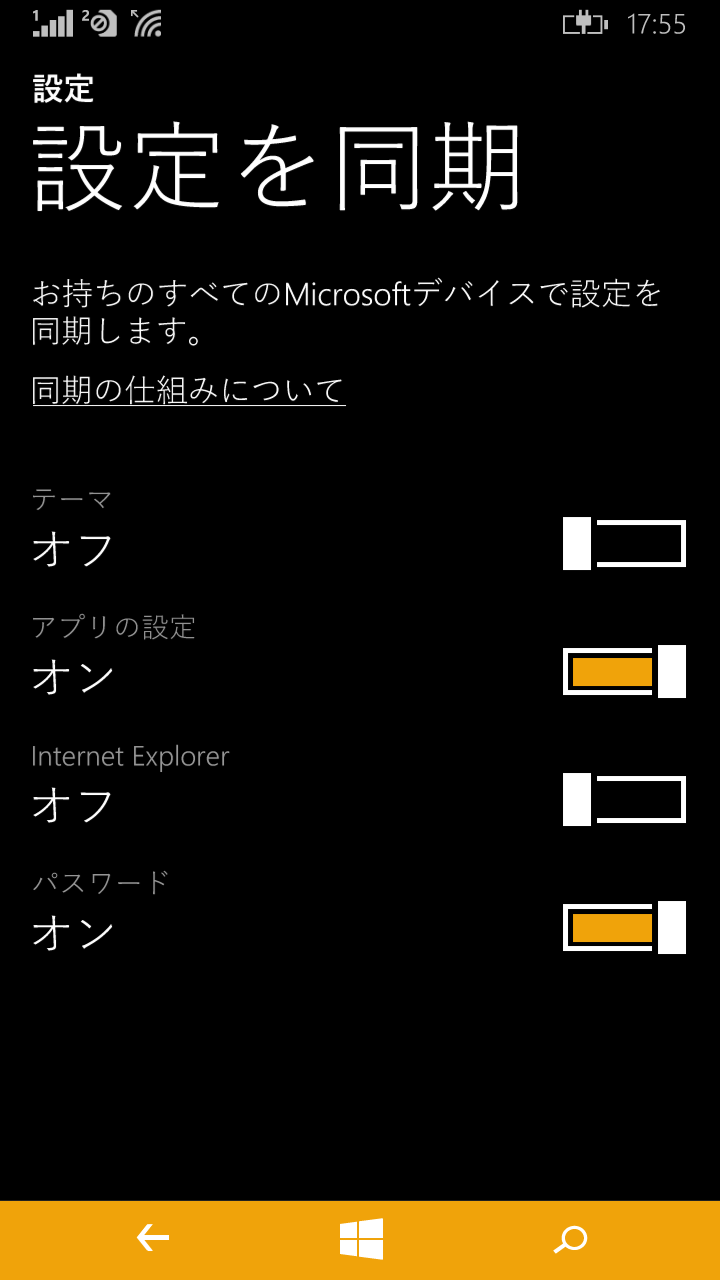
Task: Open the 同期の仕組みについて link
Action: coord(189,390)
